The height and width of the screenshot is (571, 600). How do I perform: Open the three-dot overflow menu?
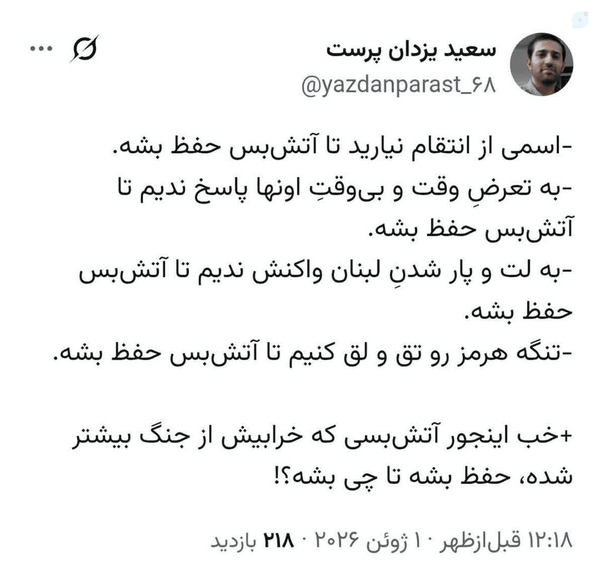pos(41,49)
